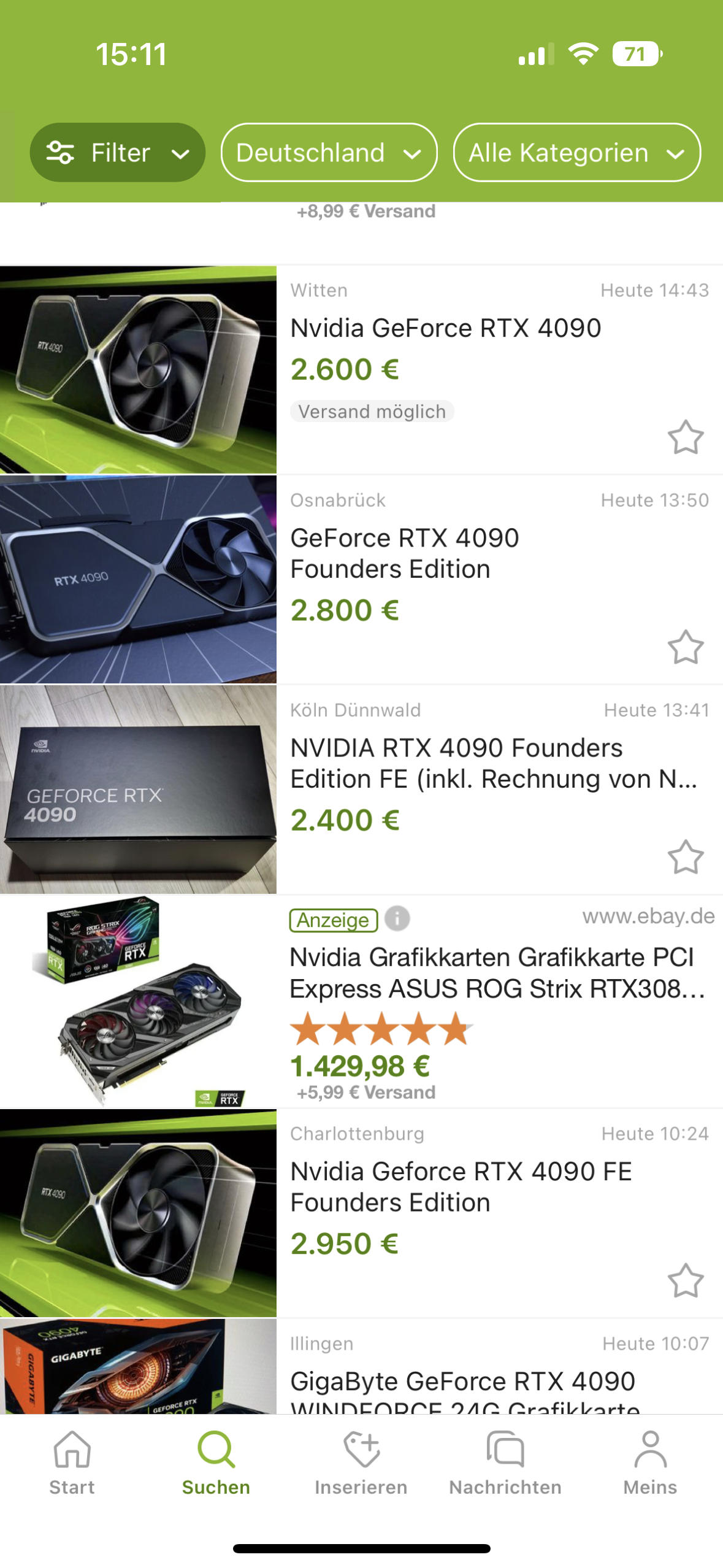
Task: Tap the info icon next to Anzeige
Action: pyautogui.click(x=397, y=918)
